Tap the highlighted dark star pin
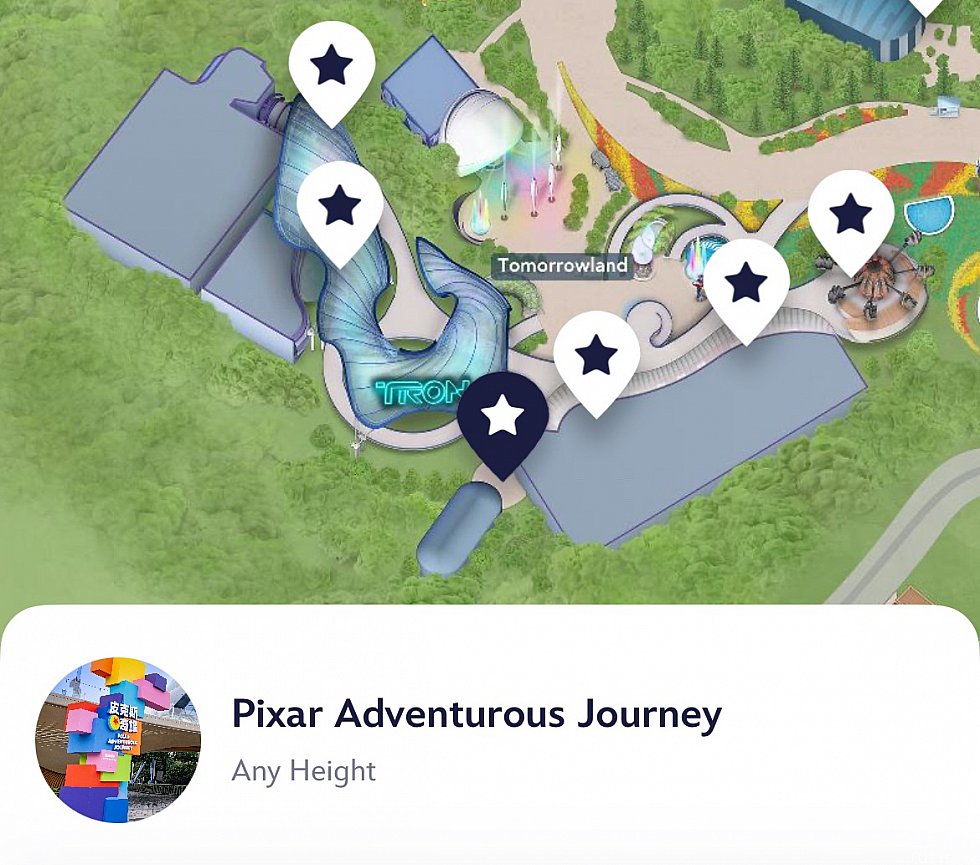 coord(502,418)
